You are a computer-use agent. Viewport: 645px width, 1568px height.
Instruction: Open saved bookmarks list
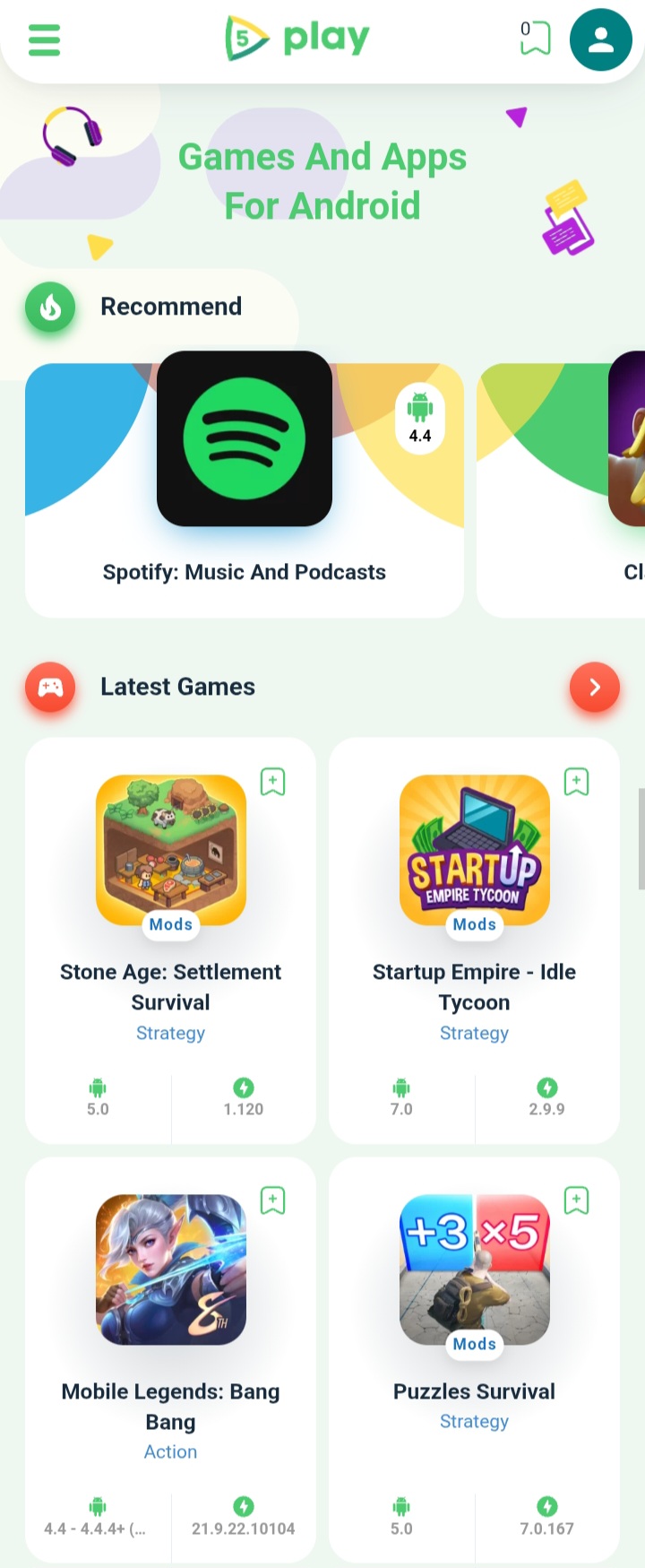click(535, 39)
